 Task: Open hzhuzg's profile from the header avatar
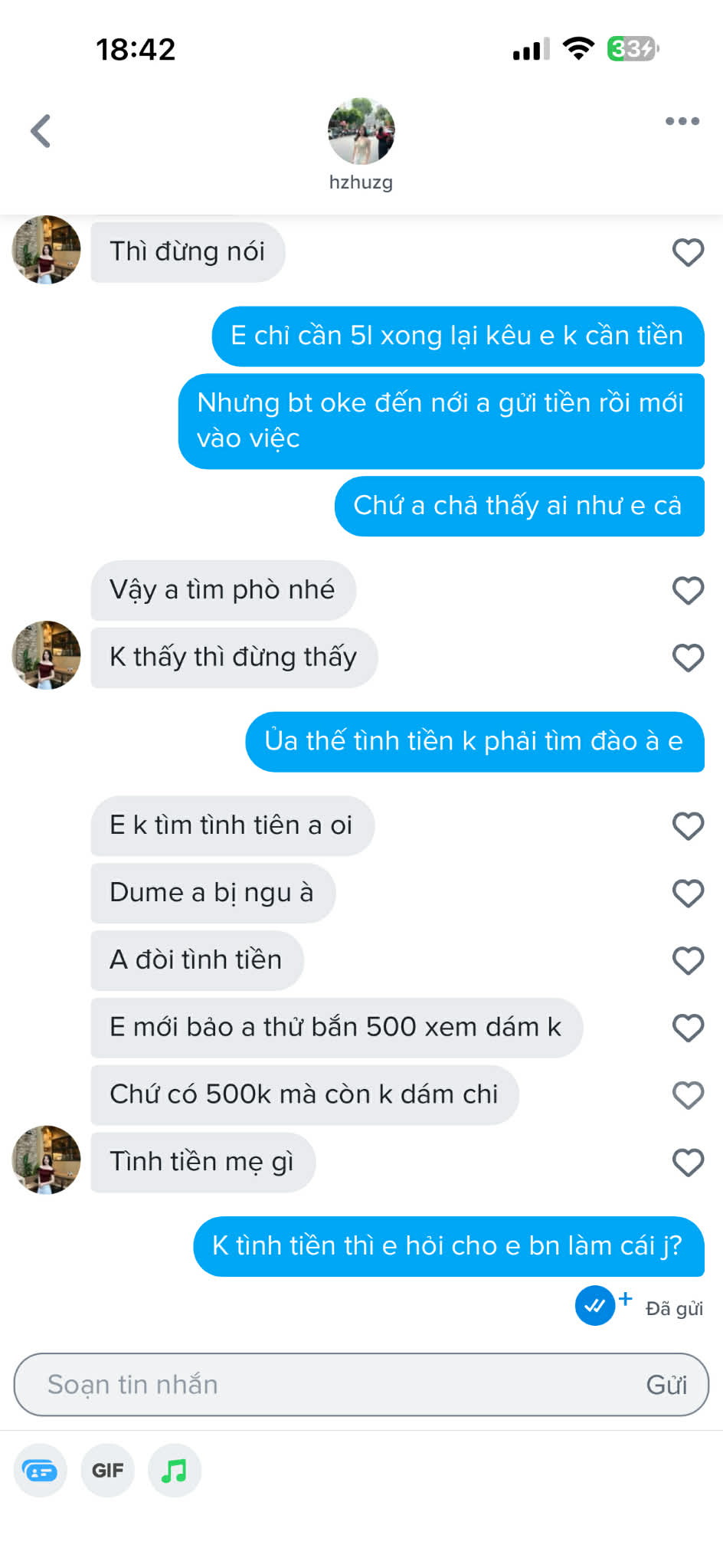361,132
